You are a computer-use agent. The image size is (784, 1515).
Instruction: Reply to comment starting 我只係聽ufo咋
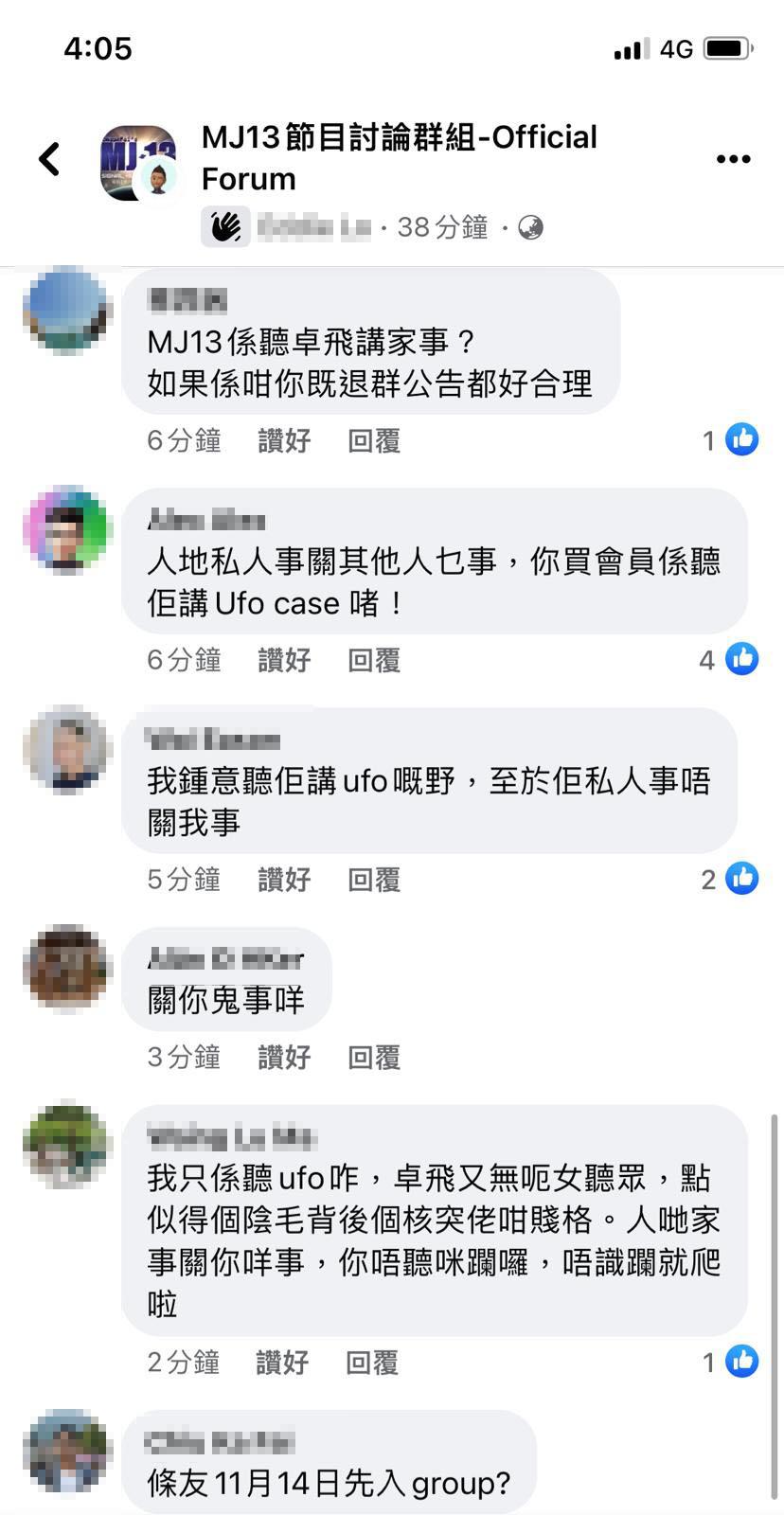pos(372,1363)
